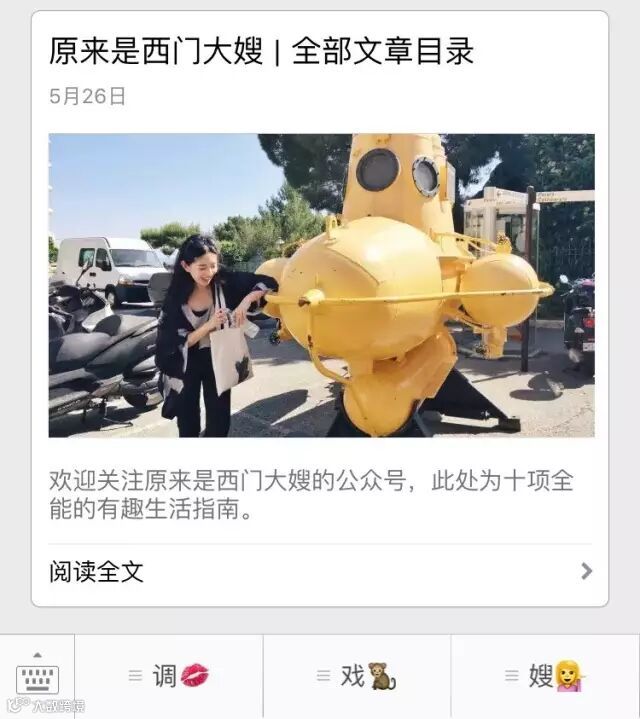Viewport: 640px width, 719px height.
Task: Open the 戏 menu
Action: 356,677
